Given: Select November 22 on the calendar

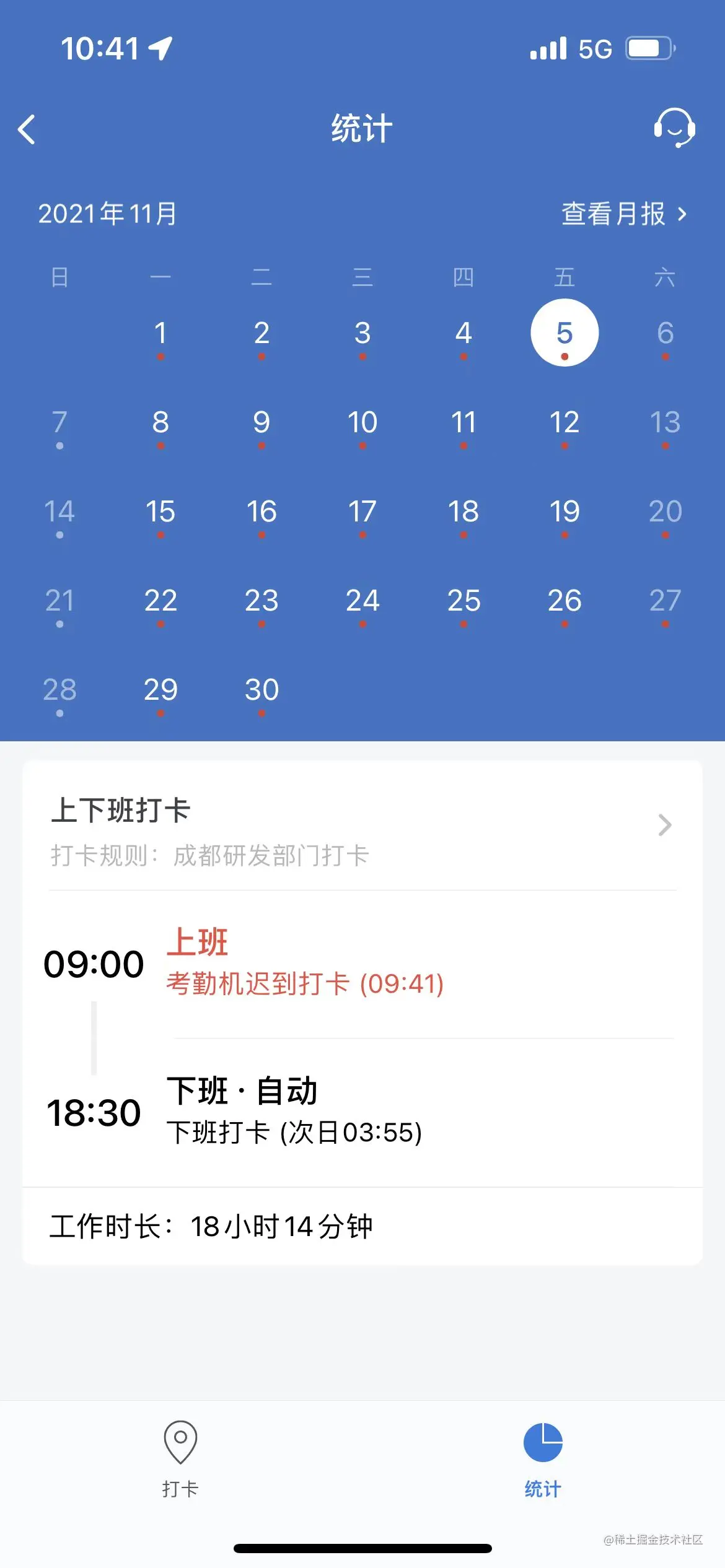Looking at the screenshot, I should pos(160,602).
